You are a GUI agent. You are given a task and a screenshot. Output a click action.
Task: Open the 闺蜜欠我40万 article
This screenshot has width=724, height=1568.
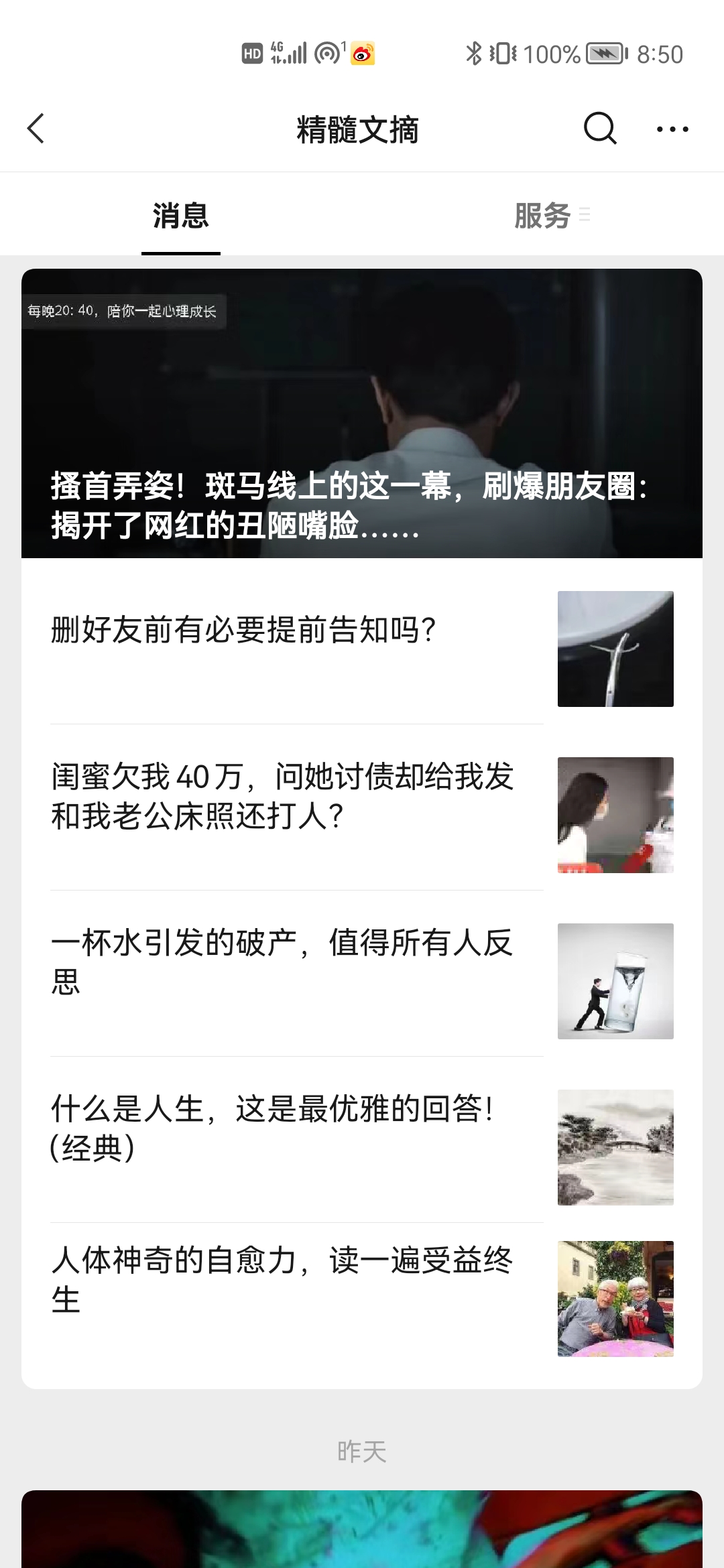(282, 797)
